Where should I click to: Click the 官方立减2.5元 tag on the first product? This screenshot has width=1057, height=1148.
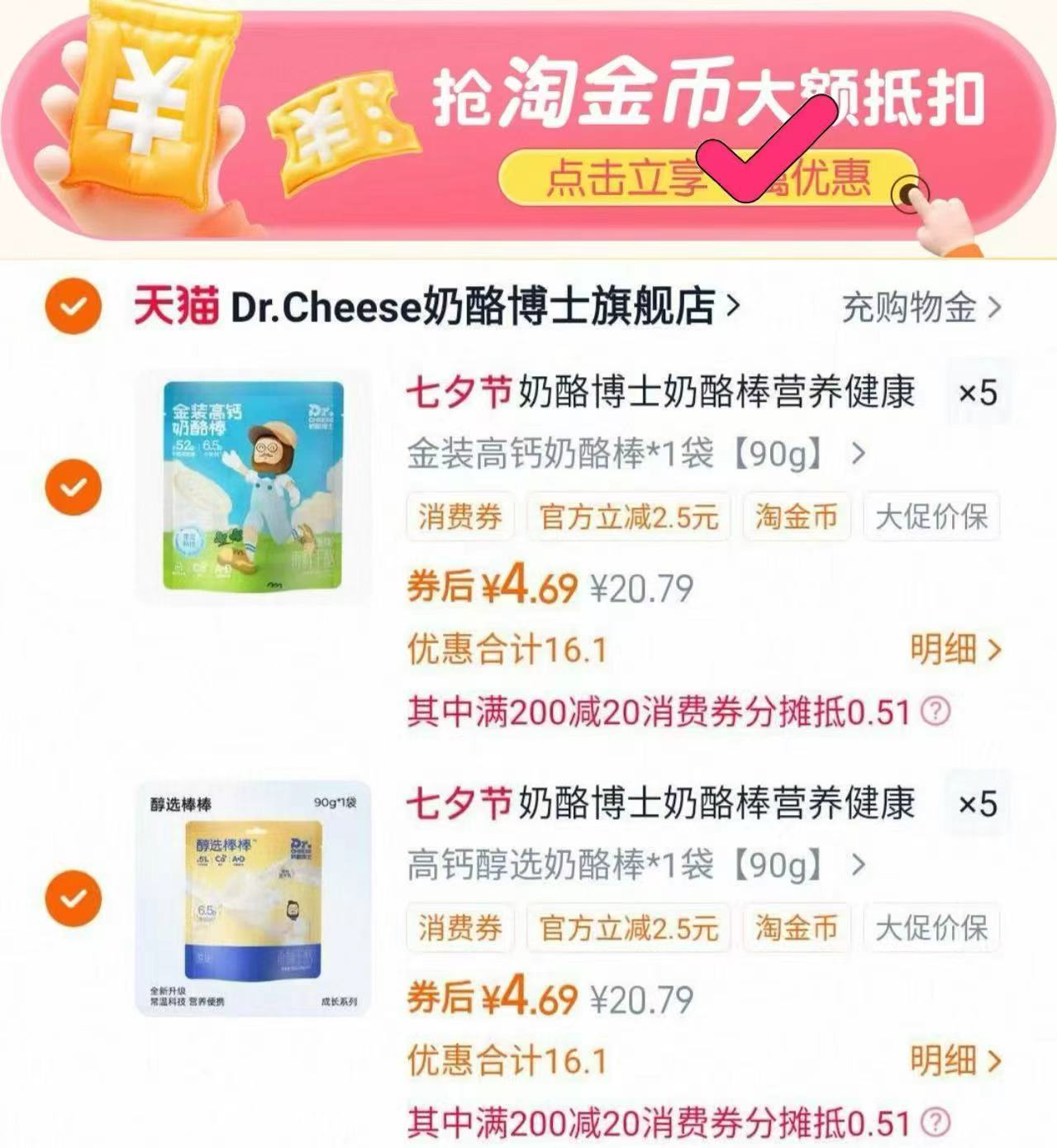(x=628, y=517)
